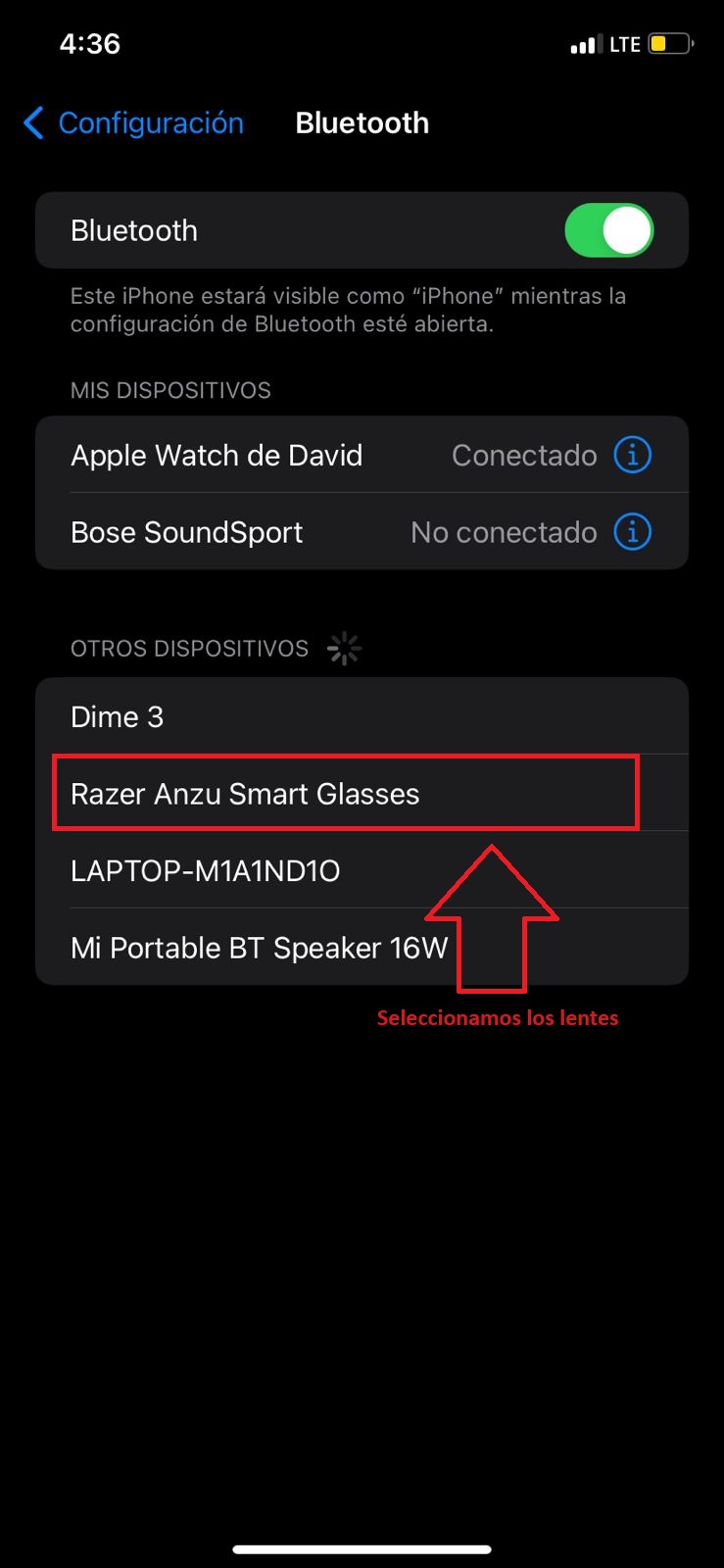This screenshot has height=1568, width=724.
Task: Select the Apple Watch de David row
Action: tap(294, 456)
